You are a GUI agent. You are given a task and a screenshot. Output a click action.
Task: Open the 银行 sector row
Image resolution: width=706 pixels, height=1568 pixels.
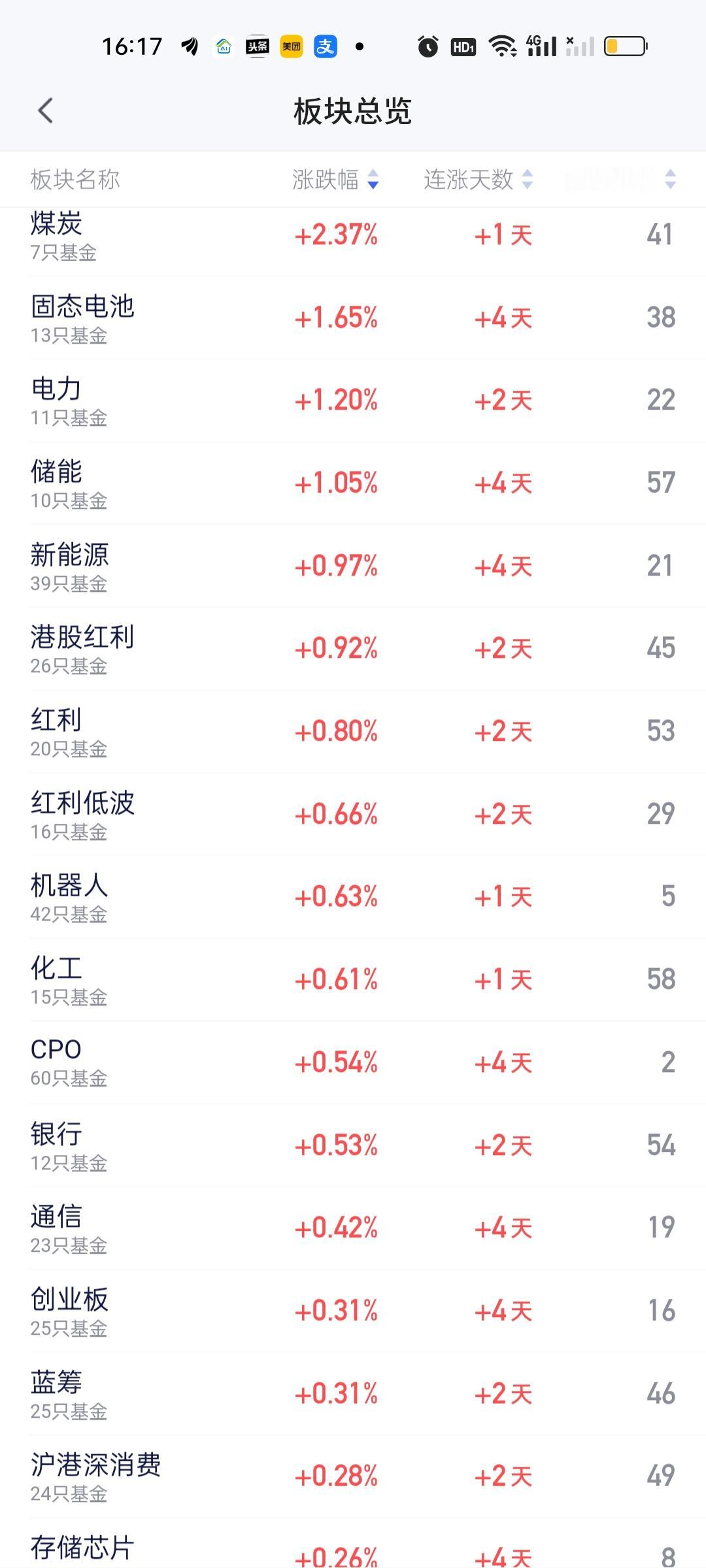tap(353, 1145)
